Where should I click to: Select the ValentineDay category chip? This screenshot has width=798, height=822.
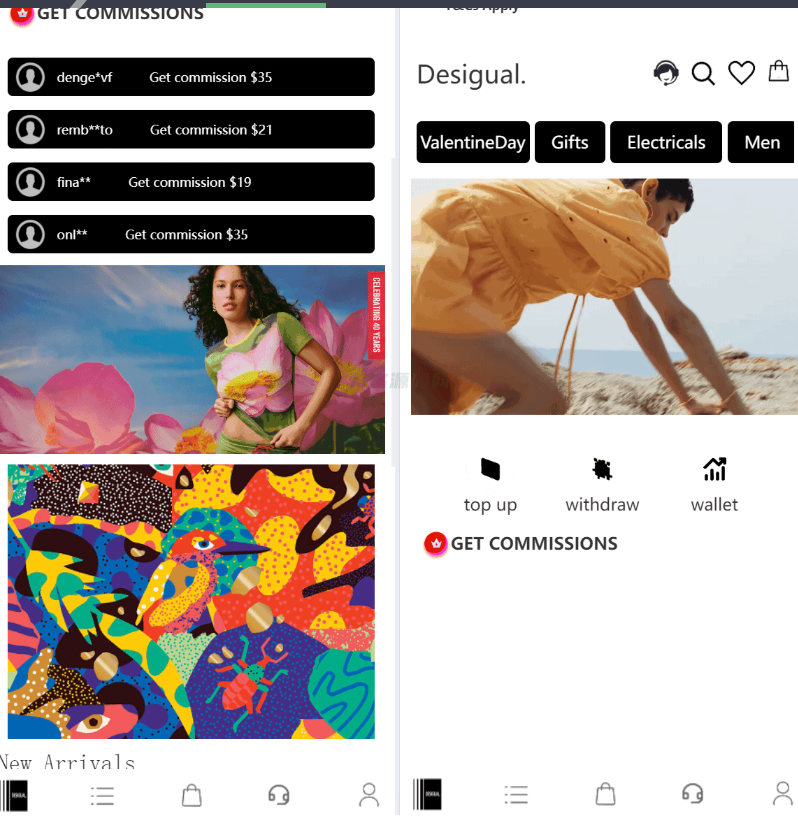point(473,142)
